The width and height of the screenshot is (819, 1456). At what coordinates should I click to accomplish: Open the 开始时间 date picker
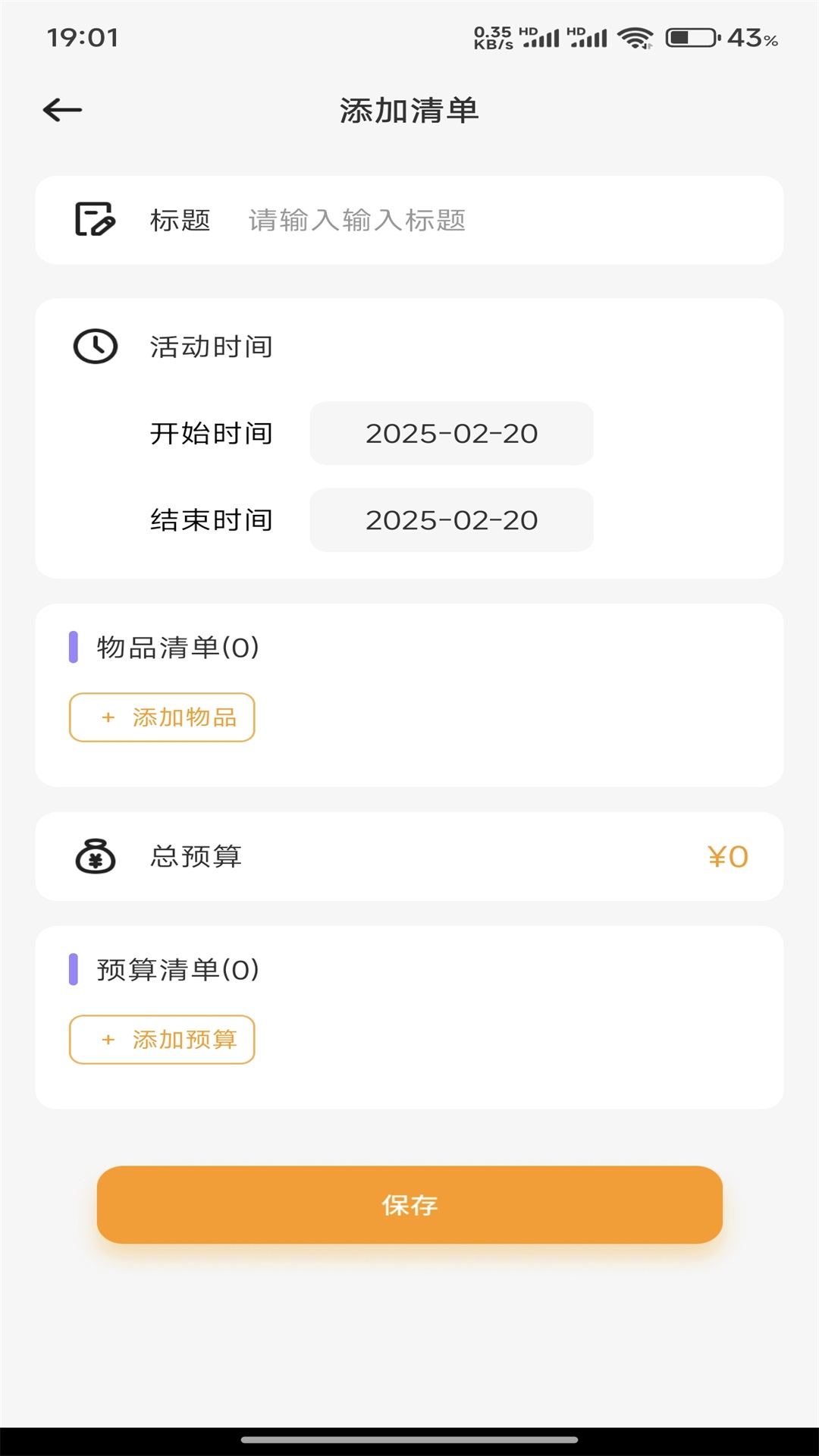coord(451,433)
